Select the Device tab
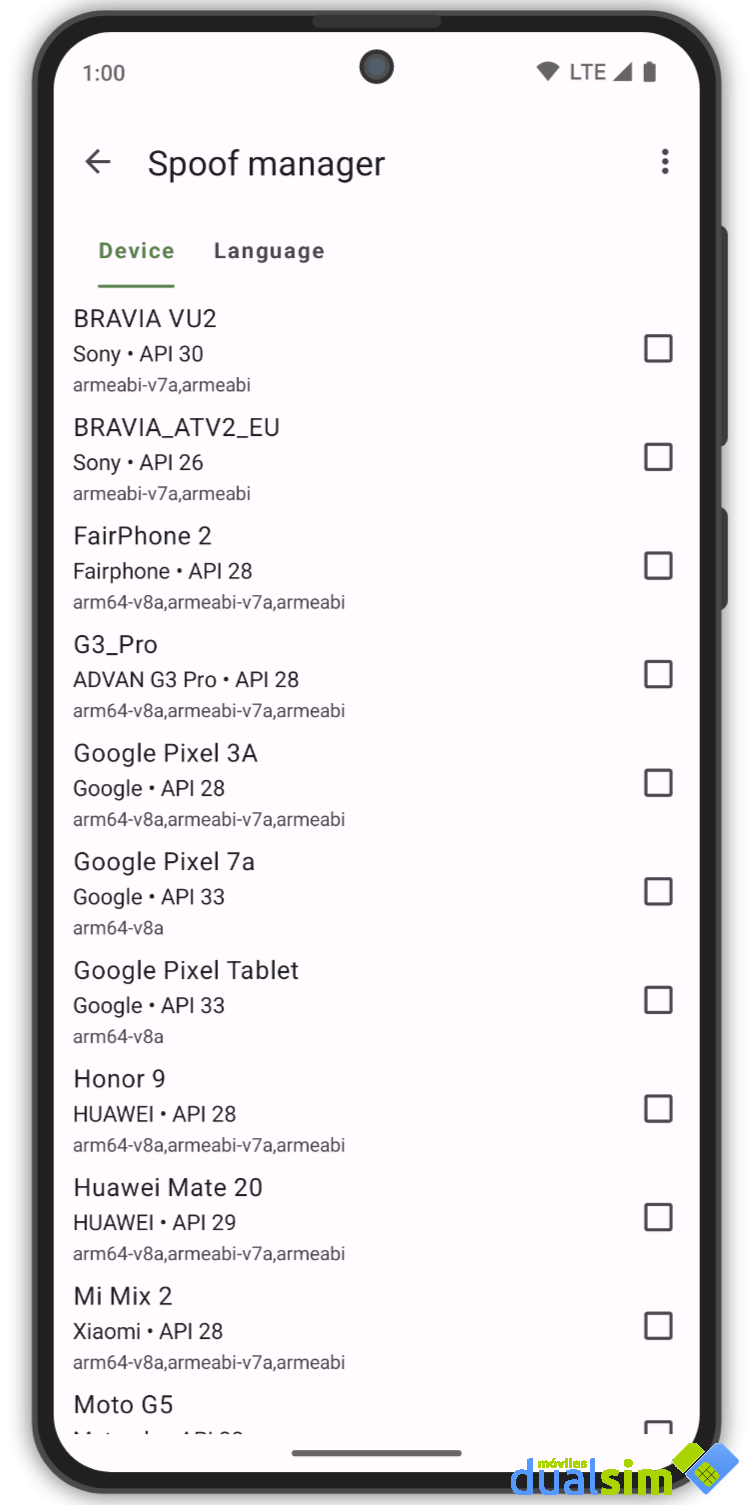The height and width of the screenshot is (1505, 749). click(x=136, y=251)
